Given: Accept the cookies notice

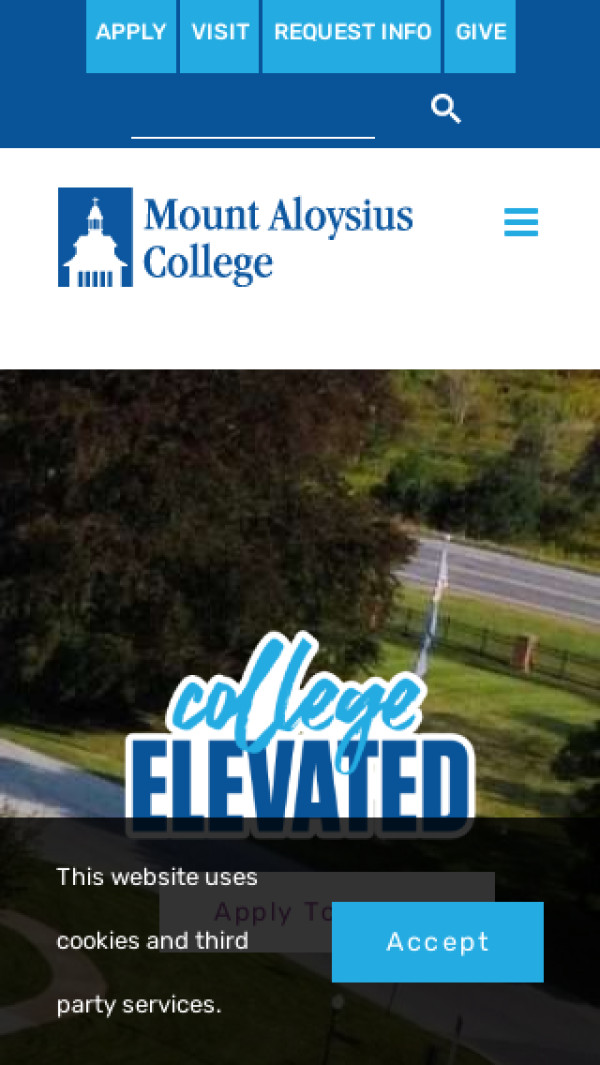Looking at the screenshot, I should coord(438,942).
